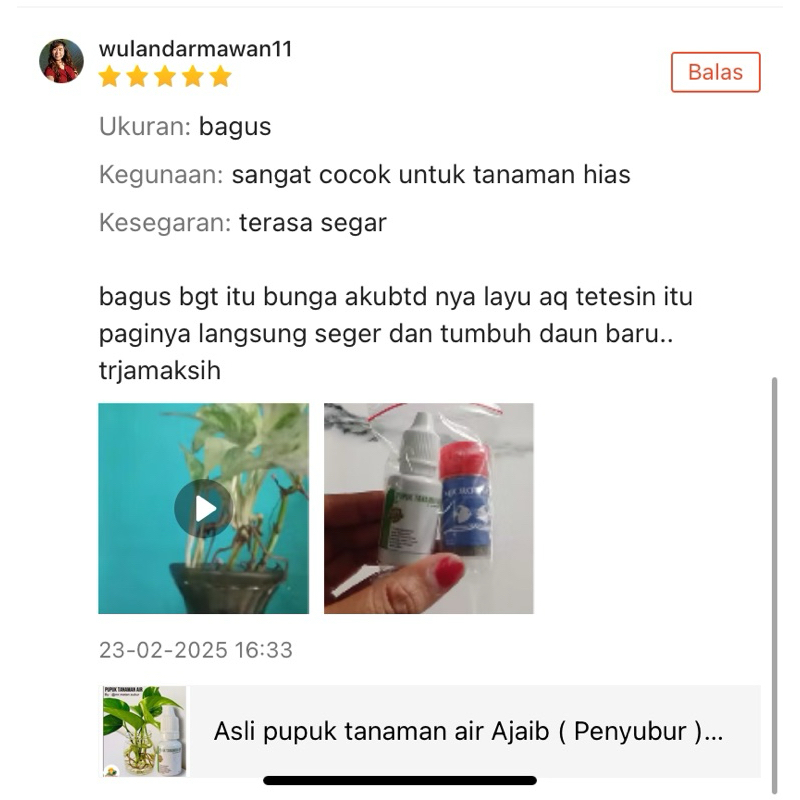Tap the Balas reply button
800x800 pixels.
click(x=715, y=72)
